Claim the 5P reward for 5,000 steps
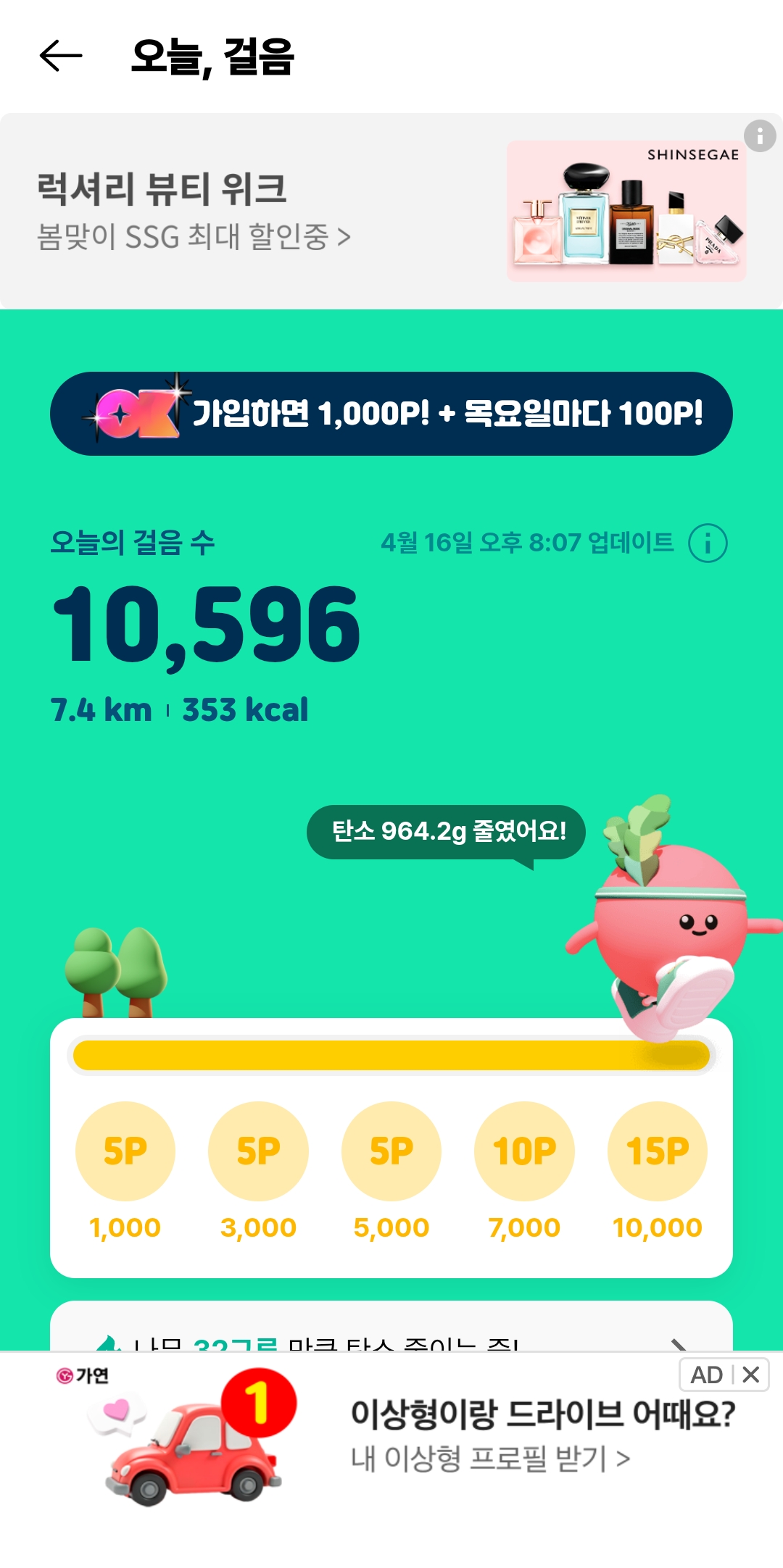This screenshot has height=1568, width=783. click(391, 1151)
